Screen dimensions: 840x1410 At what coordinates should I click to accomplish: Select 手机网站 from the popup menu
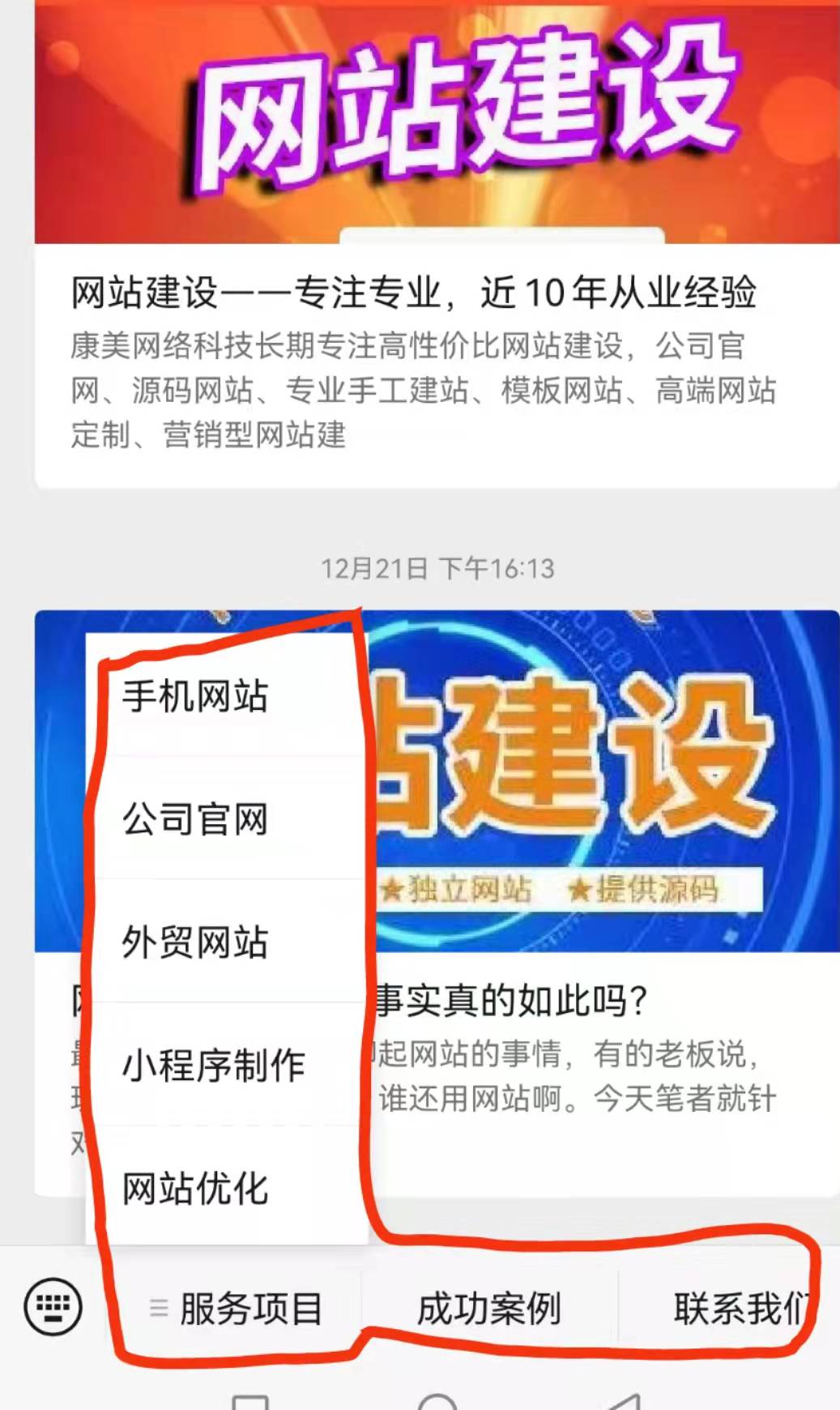tap(195, 696)
